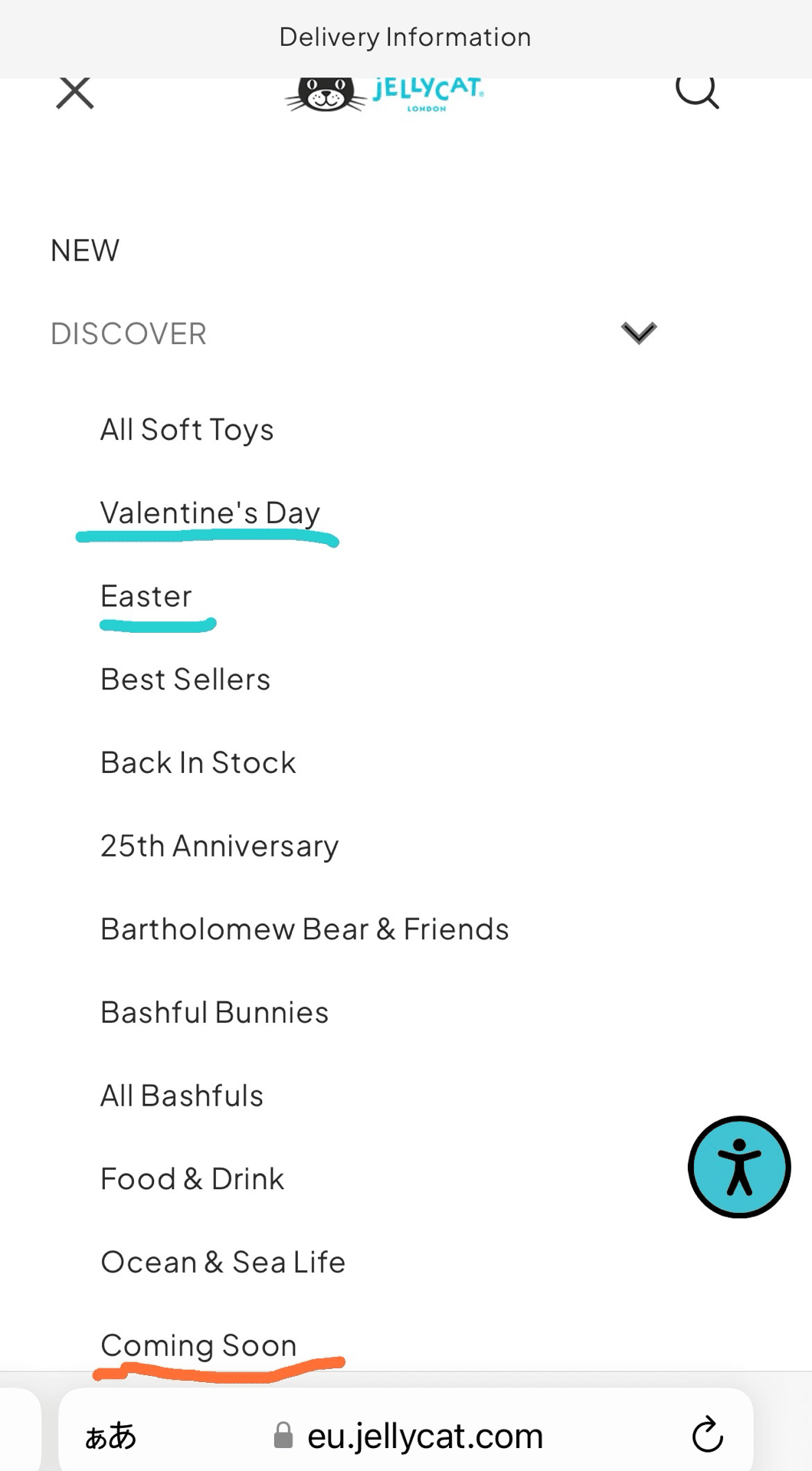Select the Easter collection
The width and height of the screenshot is (812, 1471).
[146, 596]
